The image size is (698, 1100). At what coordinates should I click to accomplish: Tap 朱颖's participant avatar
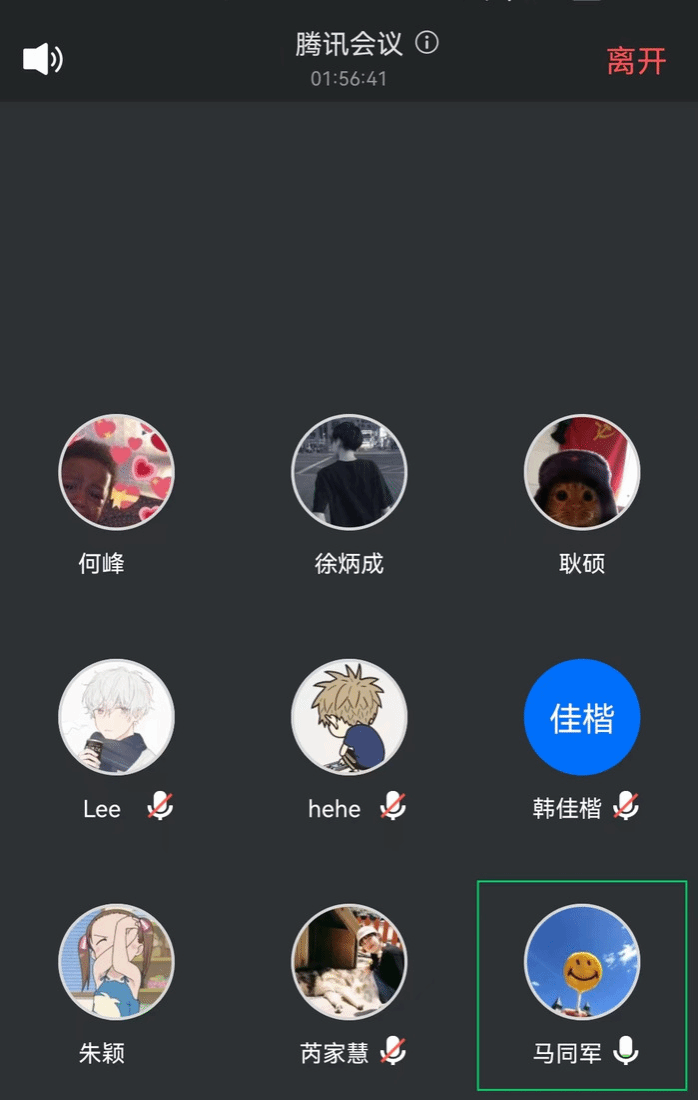pyautogui.click(x=116, y=962)
